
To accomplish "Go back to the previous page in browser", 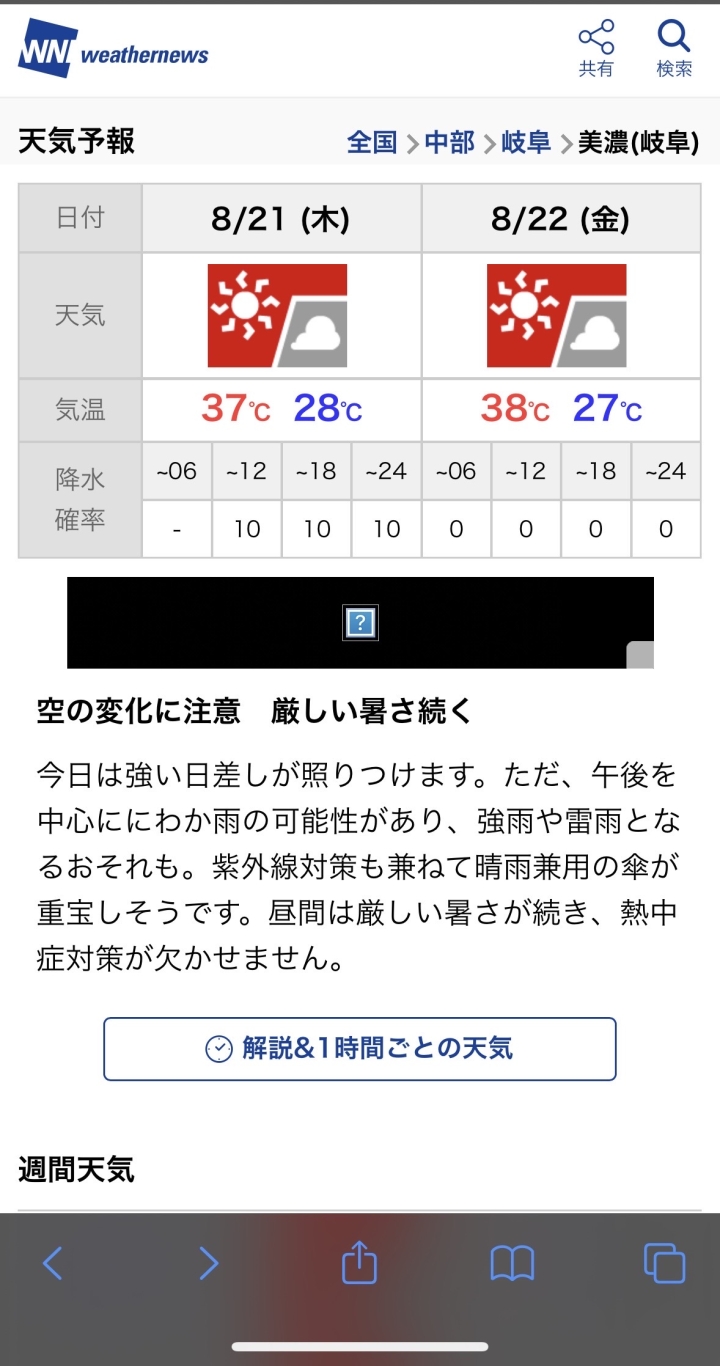I will click(x=53, y=1263).
